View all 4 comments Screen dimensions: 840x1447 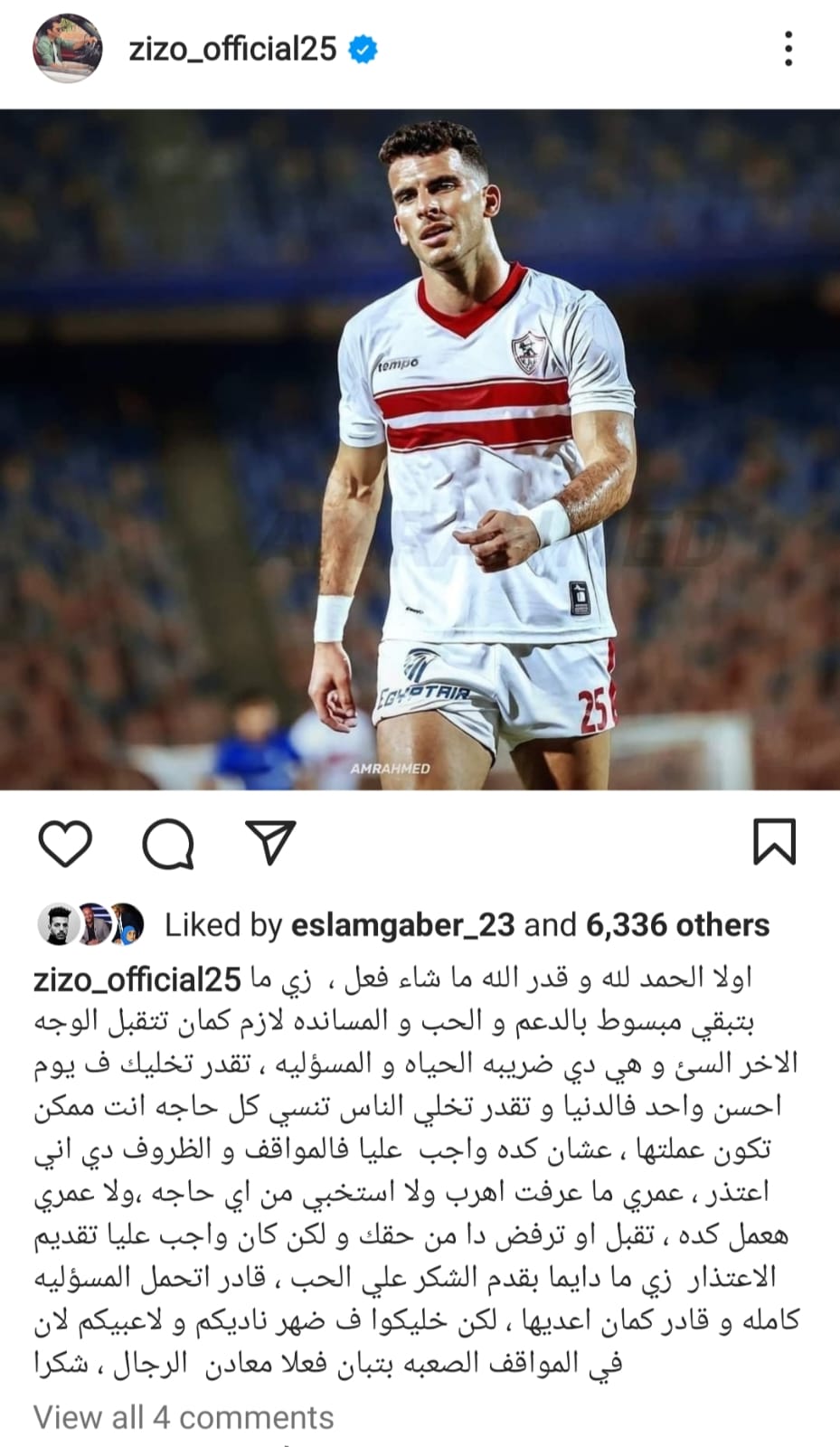pyautogui.click(x=184, y=1417)
